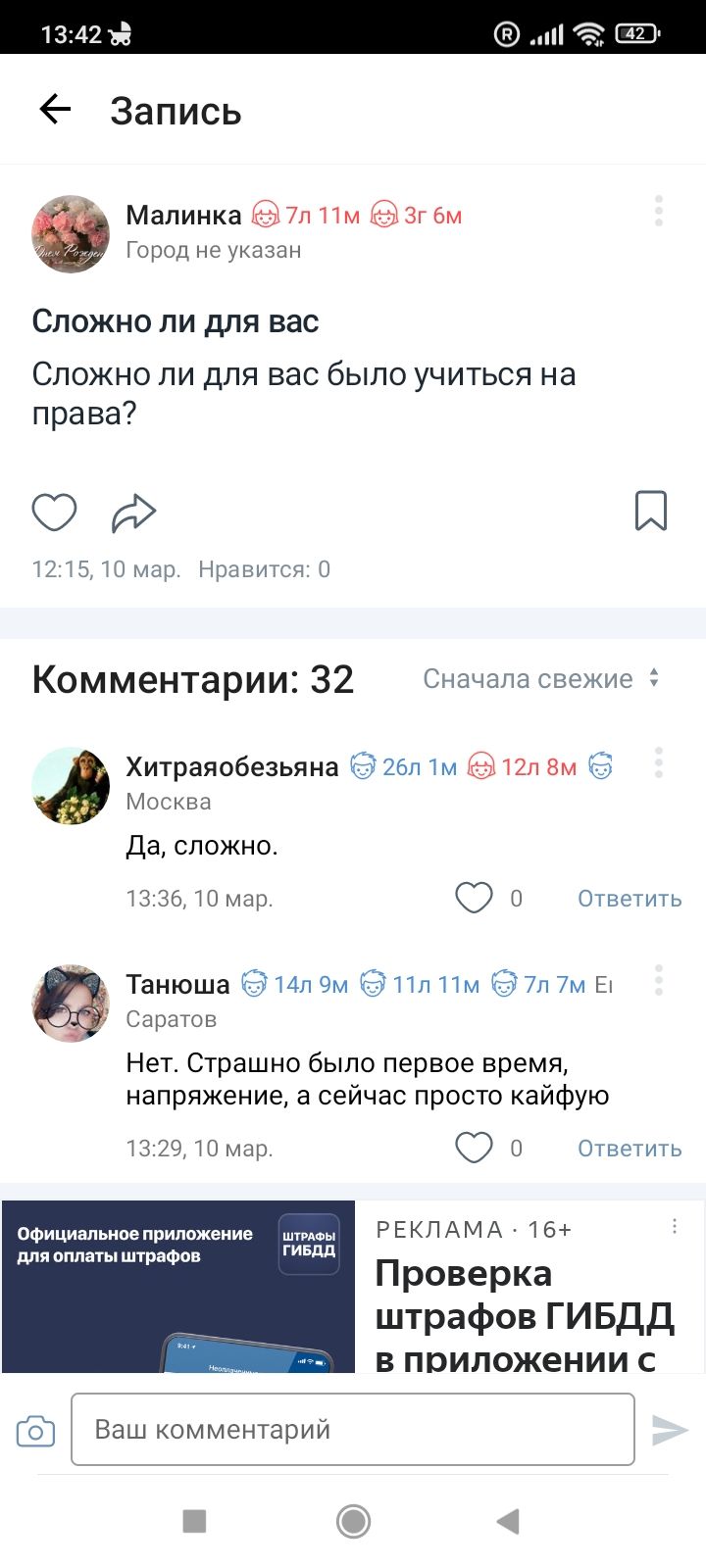Like Малинка's post with the heart
The image size is (706, 1568).
[54, 512]
